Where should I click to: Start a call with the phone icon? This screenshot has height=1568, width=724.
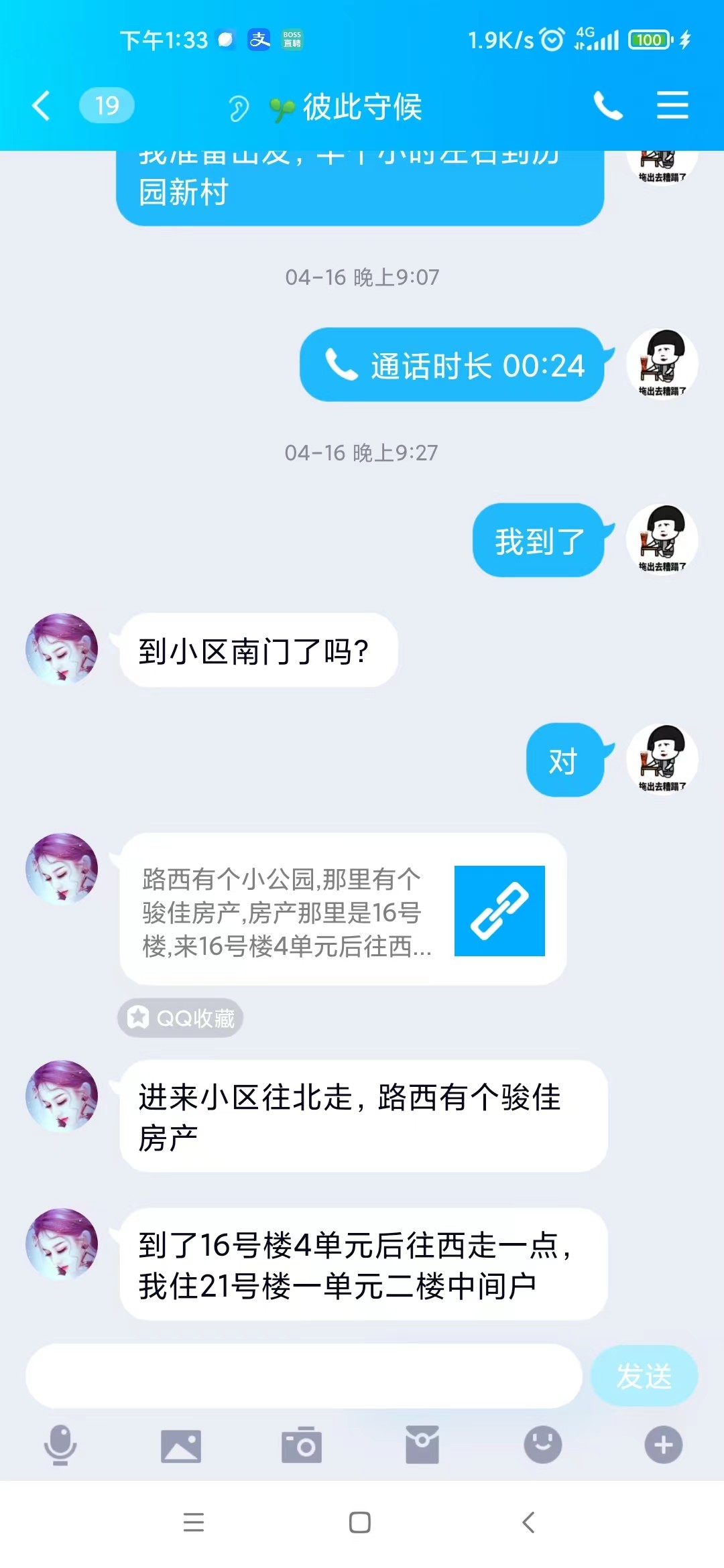click(x=607, y=105)
